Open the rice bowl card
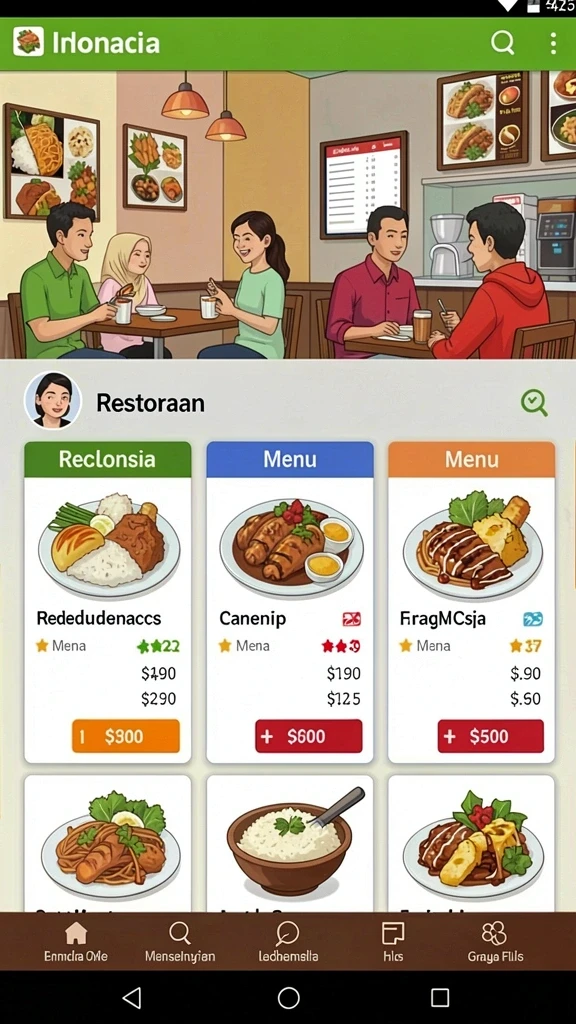576x1024 pixels. [x=290, y=843]
